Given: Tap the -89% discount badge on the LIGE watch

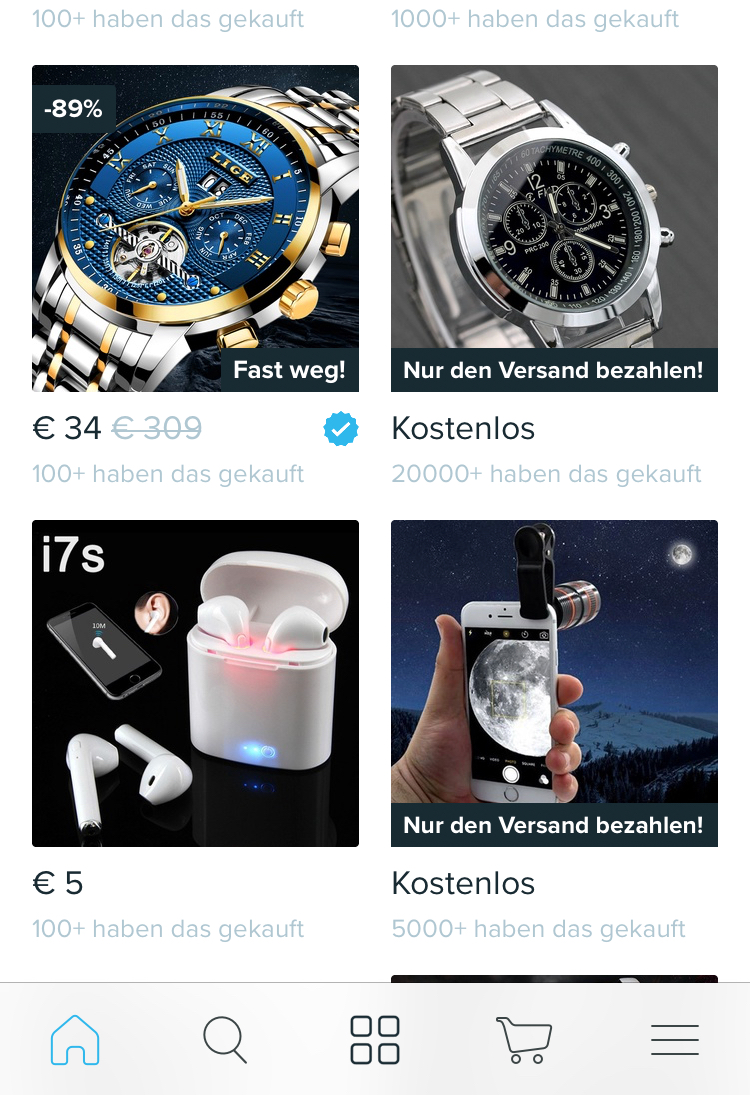Looking at the screenshot, I should click(73, 109).
